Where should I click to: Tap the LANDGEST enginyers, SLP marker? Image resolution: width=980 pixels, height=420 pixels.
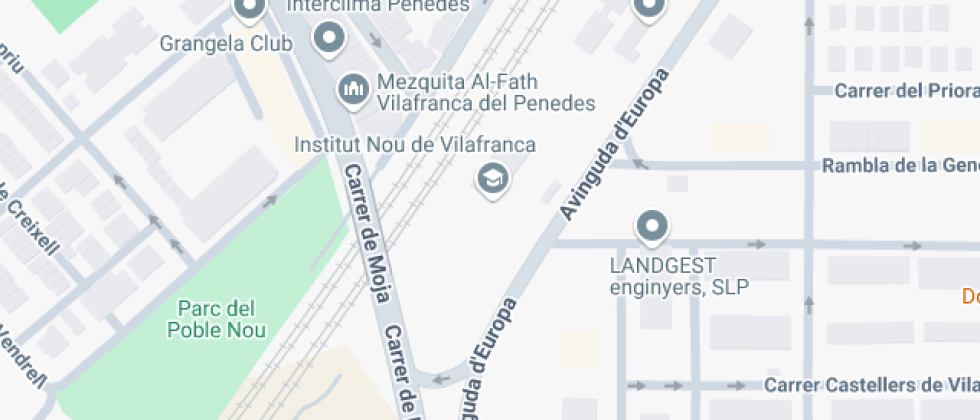click(652, 226)
